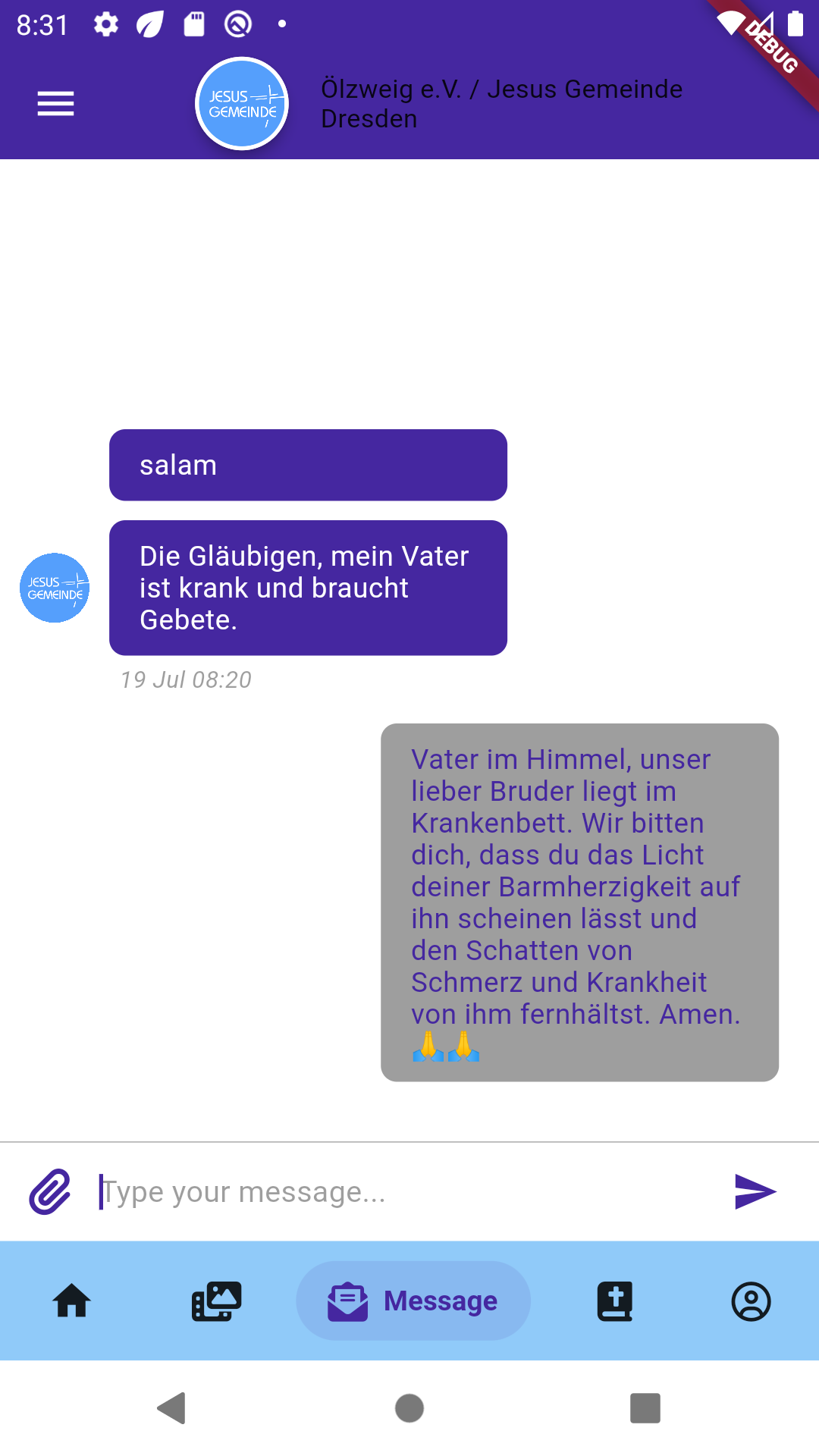This screenshot has width=819, height=1456.
Task: Switch to the media gallery tab
Action: click(x=216, y=1301)
